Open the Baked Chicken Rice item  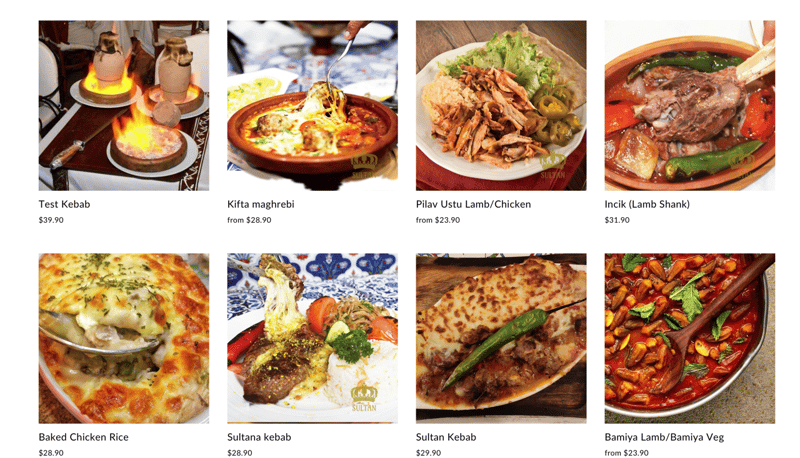point(123,338)
